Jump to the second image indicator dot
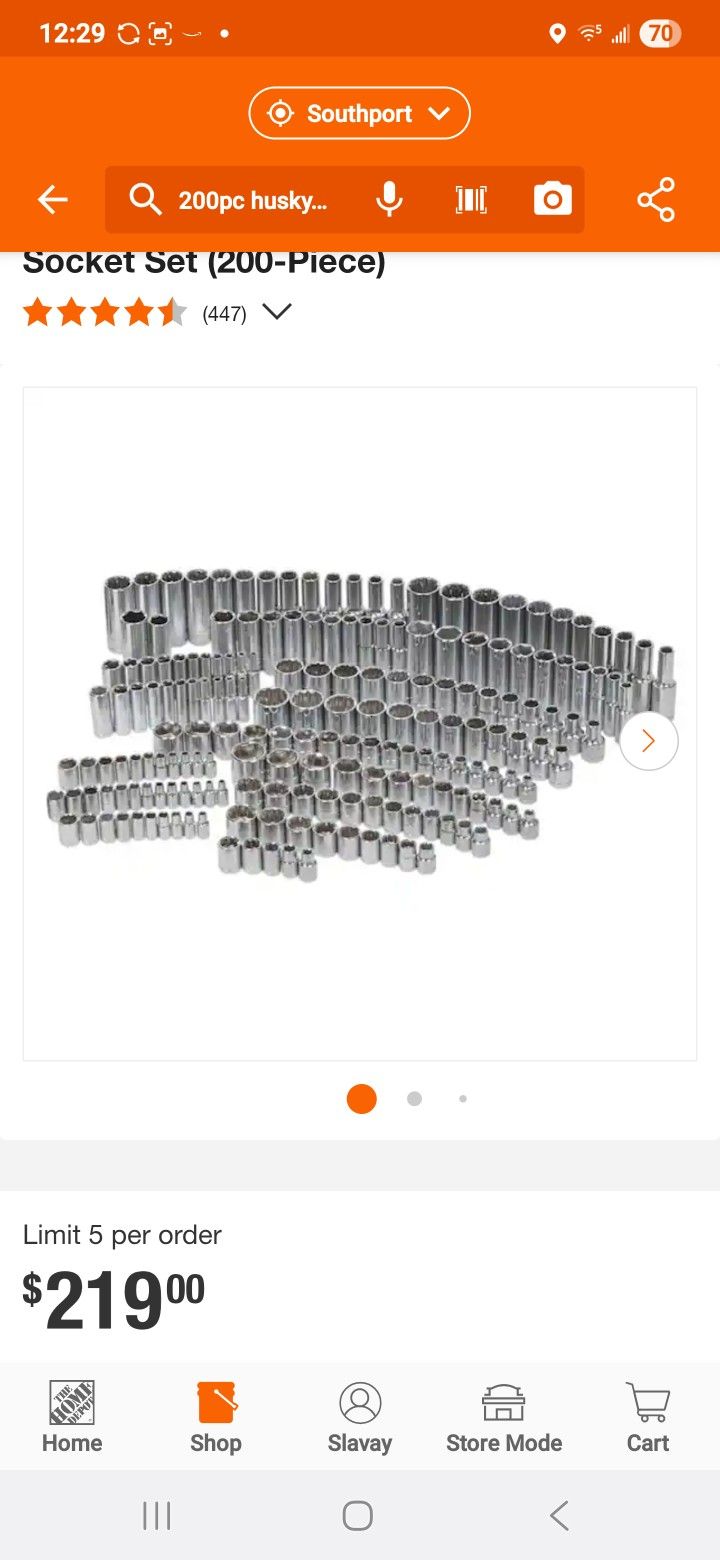720x1560 pixels. 414,1099
